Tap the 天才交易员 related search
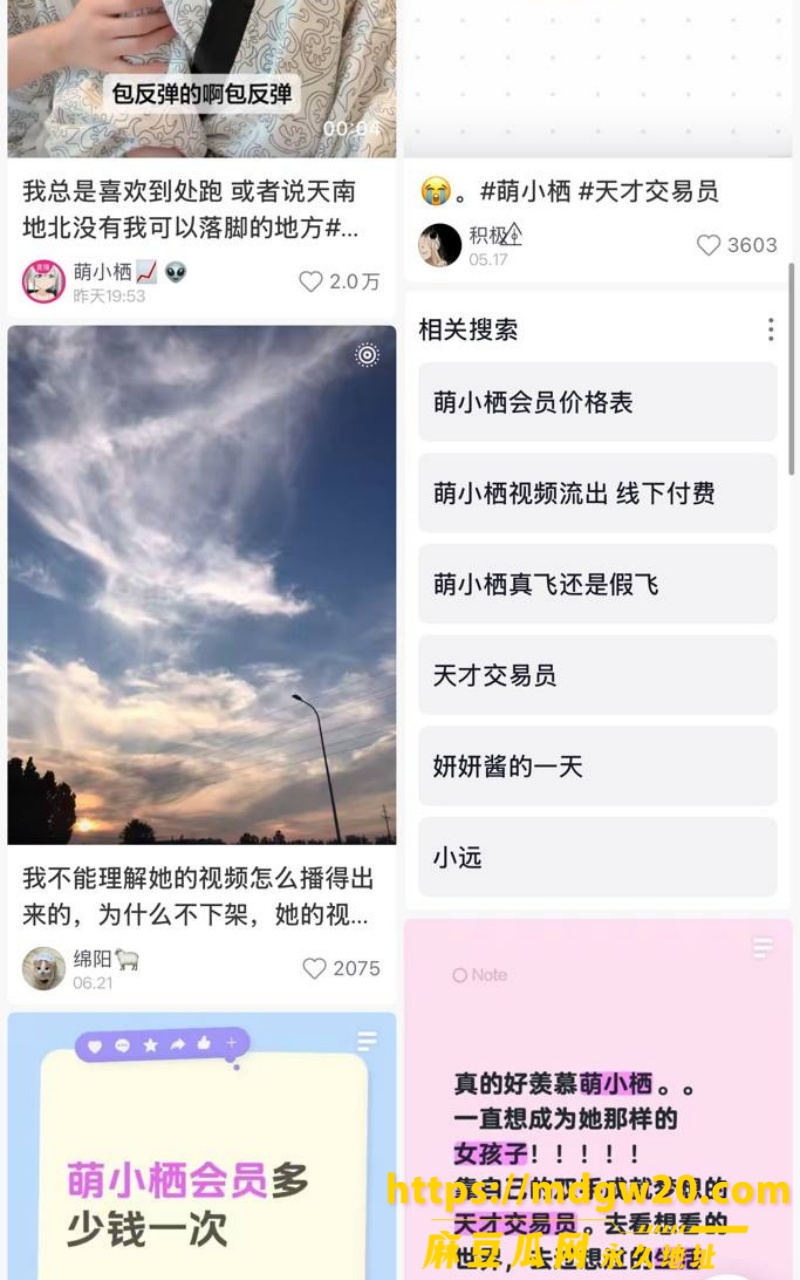The width and height of the screenshot is (800, 1280). coord(598,675)
